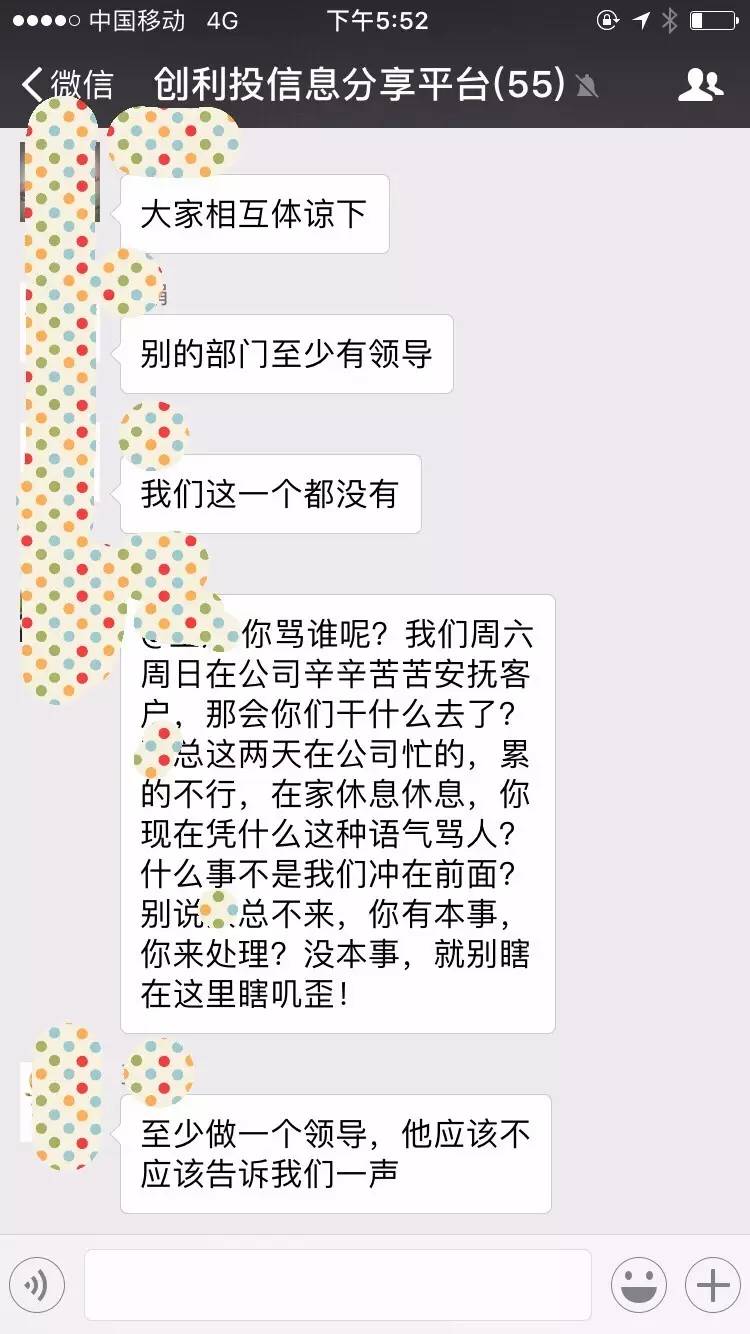Tap the message bubble 大家相互体谅下
Image resolution: width=750 pixels, height=1334 pixels.
coord(254,213)
